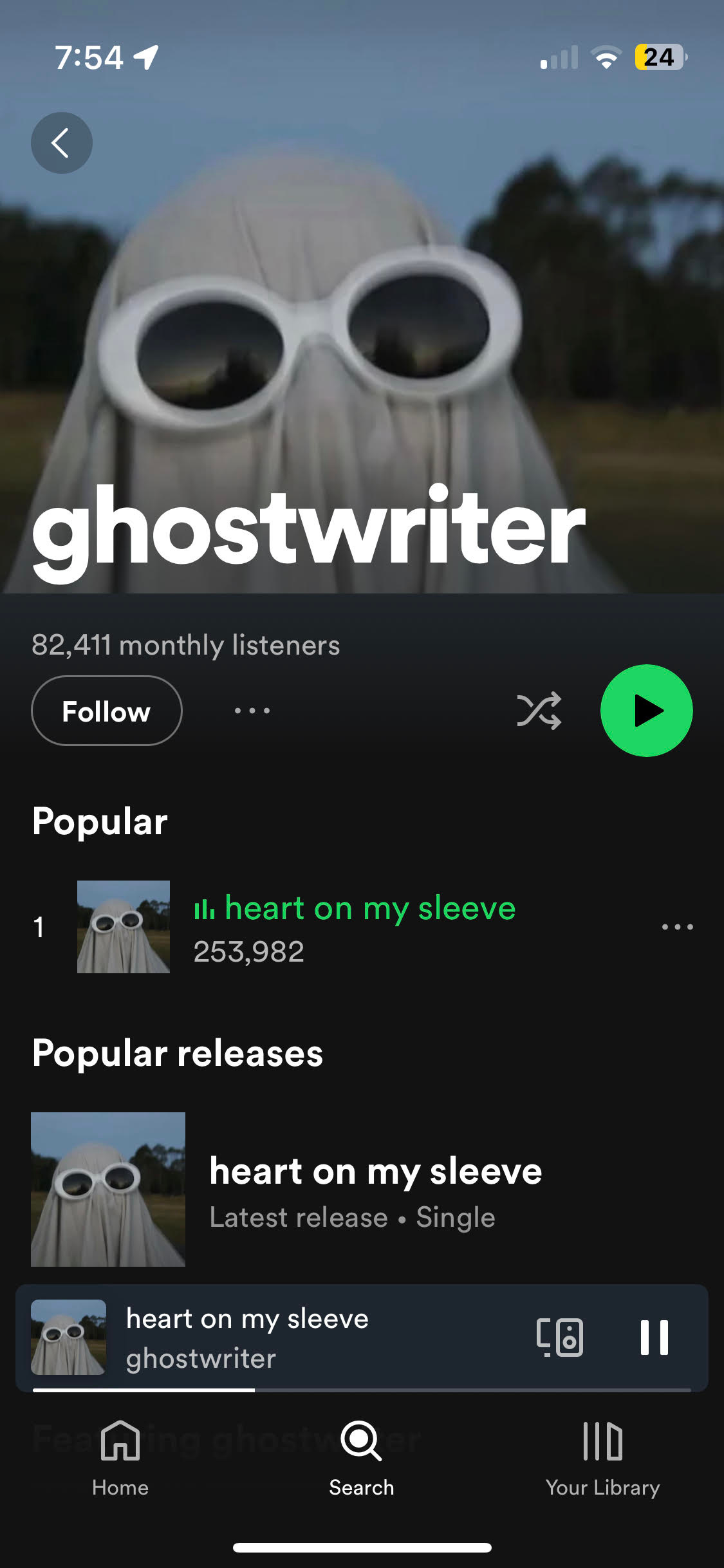Image resolution: width=724 pixels, height=1568 pixels.
Task: Tap the green play button
Action: pos(646,711)
